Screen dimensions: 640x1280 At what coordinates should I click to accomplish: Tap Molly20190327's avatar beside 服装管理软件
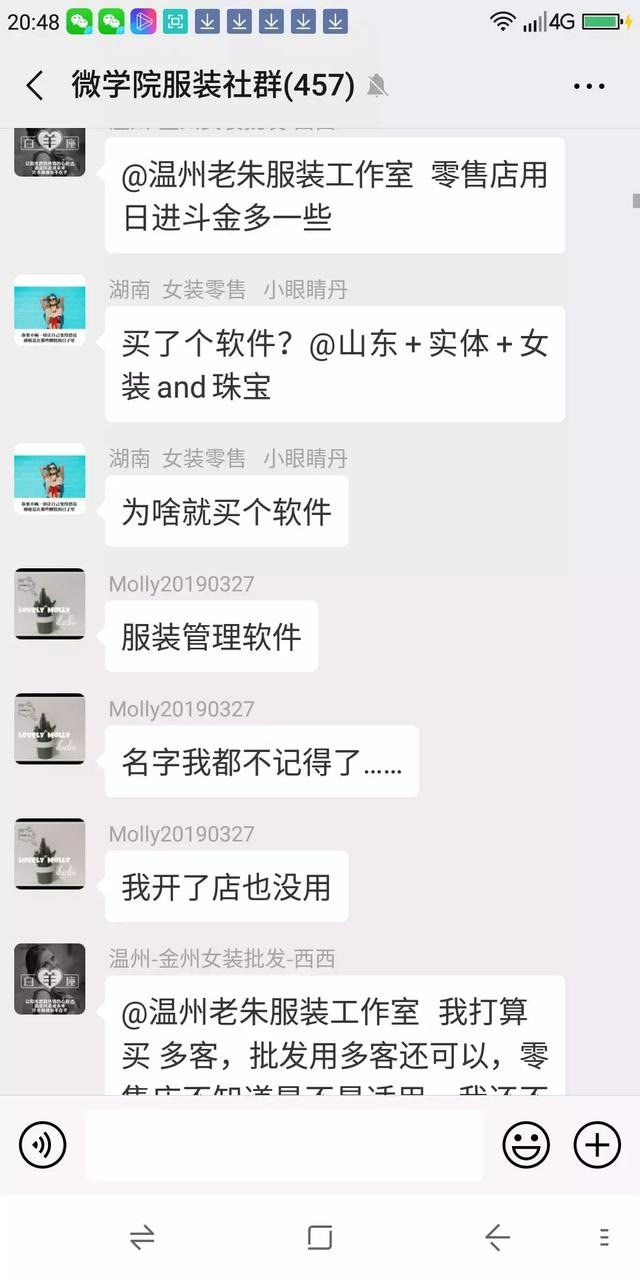point(50,604)
